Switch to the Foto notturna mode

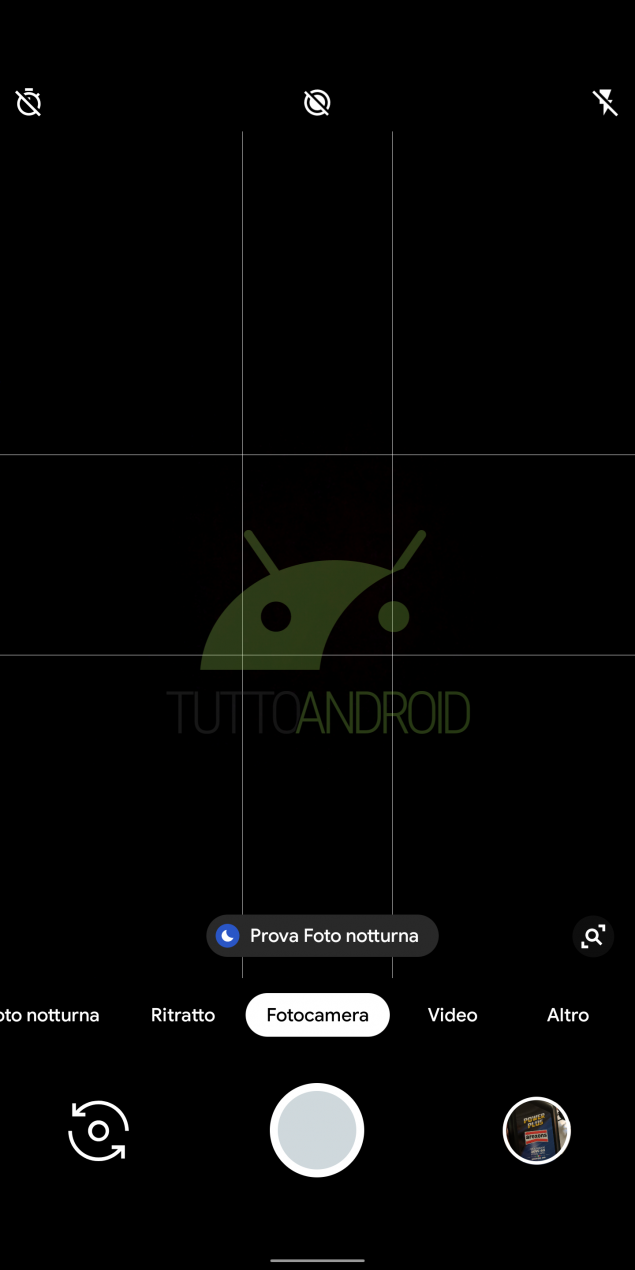(x=49, y=1015)
